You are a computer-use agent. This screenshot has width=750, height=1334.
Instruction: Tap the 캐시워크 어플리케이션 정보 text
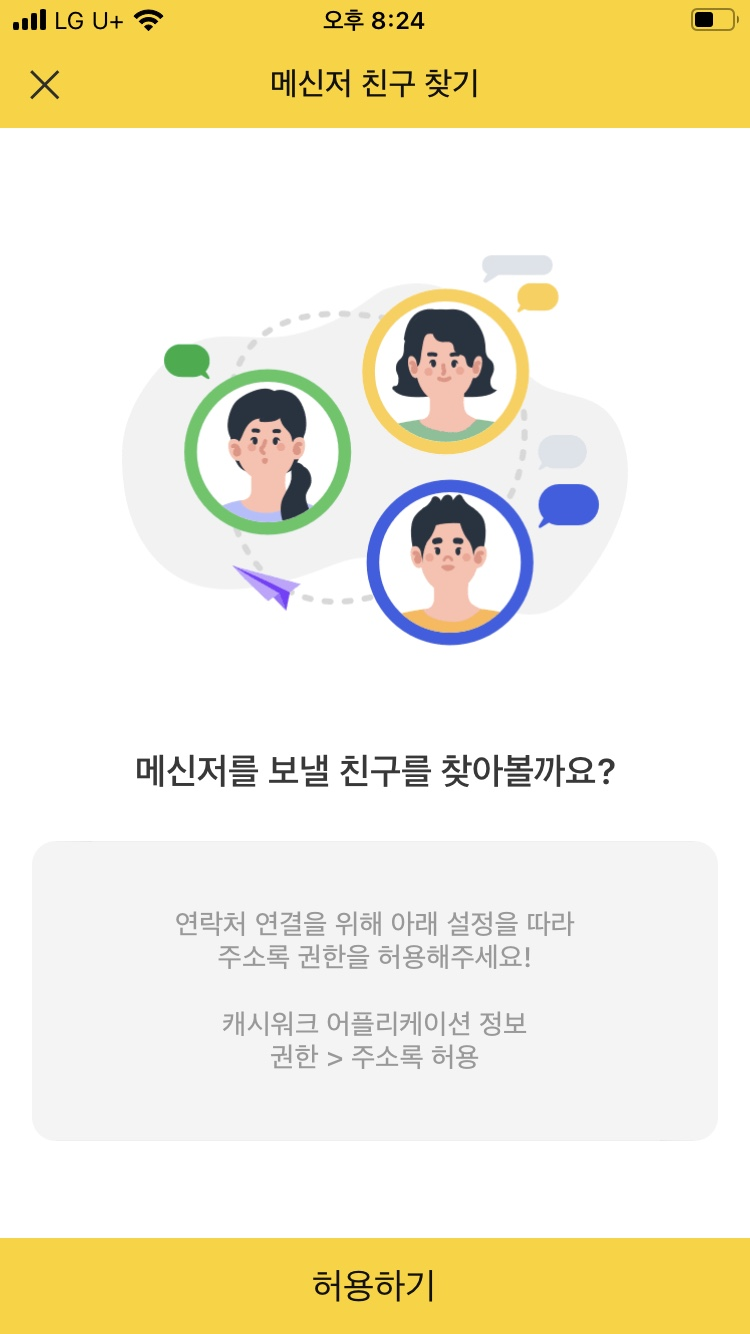375,1024
